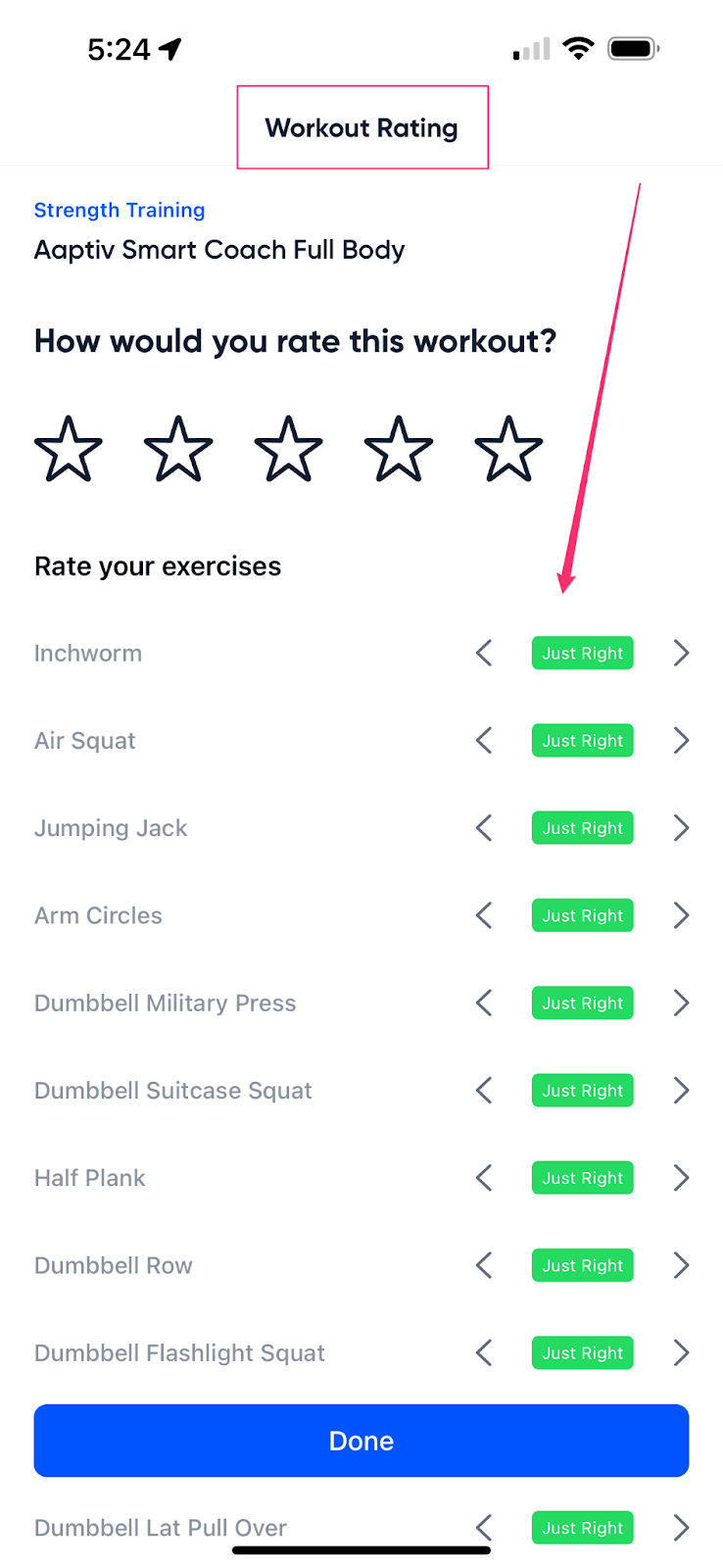Give the workout four stars
The width and height of the screenshot is (723, 1568).
click(x=399, y=449)
